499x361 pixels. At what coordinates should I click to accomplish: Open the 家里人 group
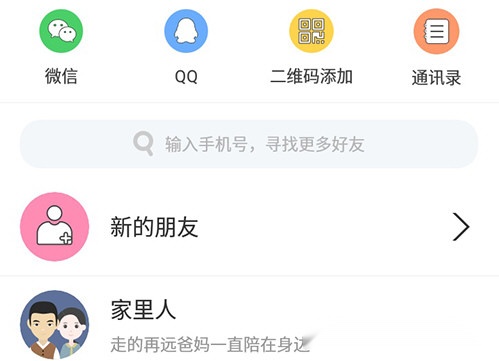pos(249,324)
